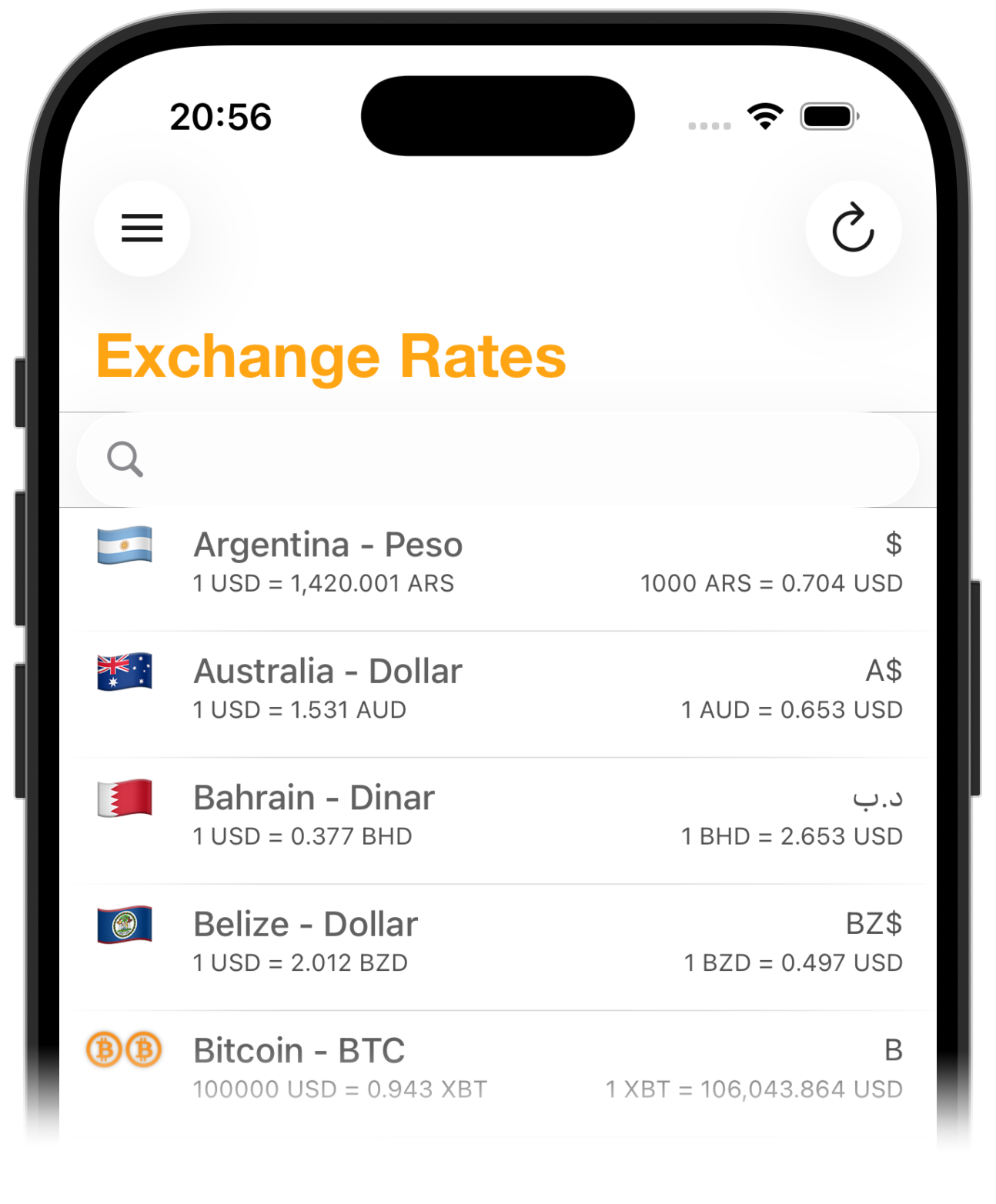
Task: Click the $ symbol next to Argentina
Action: point(893,545)
